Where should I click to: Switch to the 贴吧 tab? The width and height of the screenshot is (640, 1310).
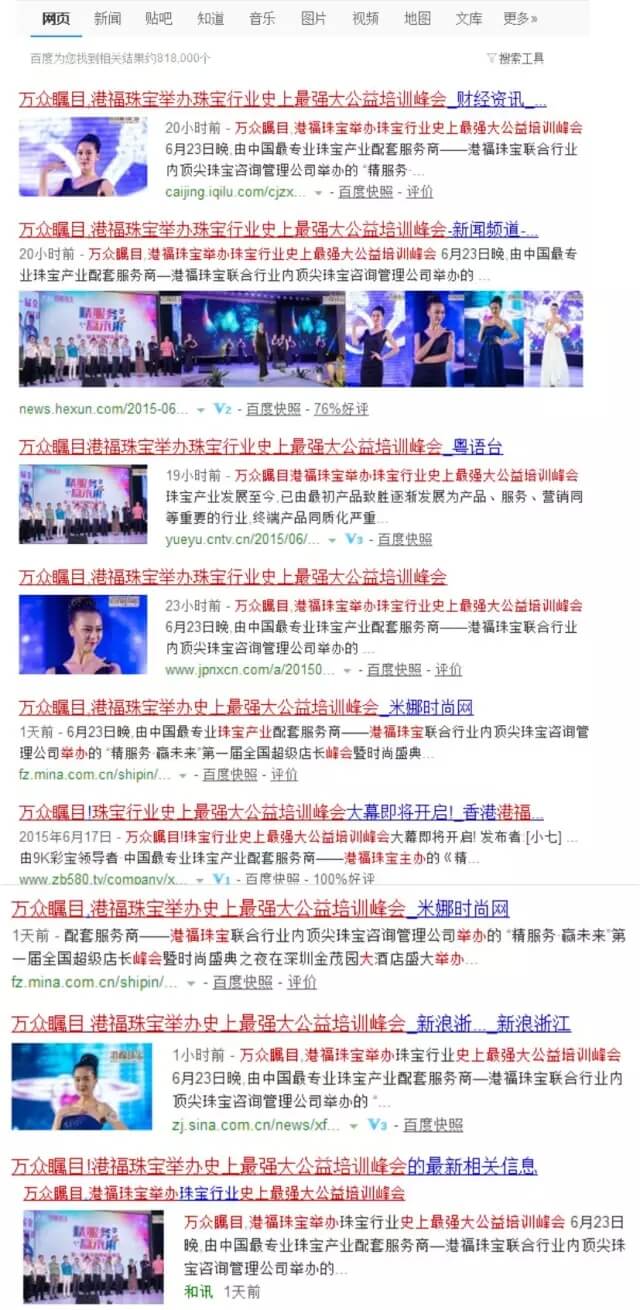pyautogui.click(x=158, y=18)
